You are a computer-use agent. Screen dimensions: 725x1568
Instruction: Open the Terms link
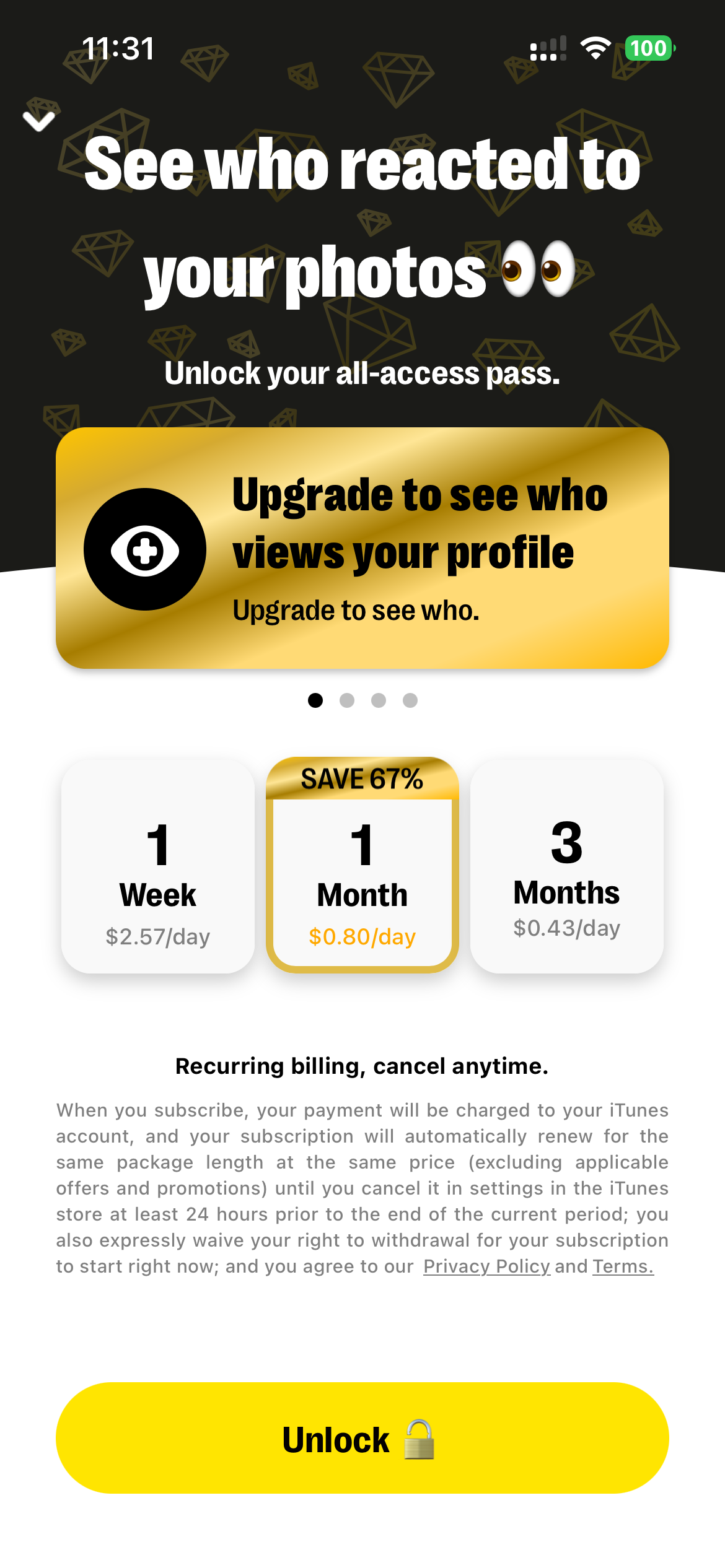click(x=622, y=1266)
